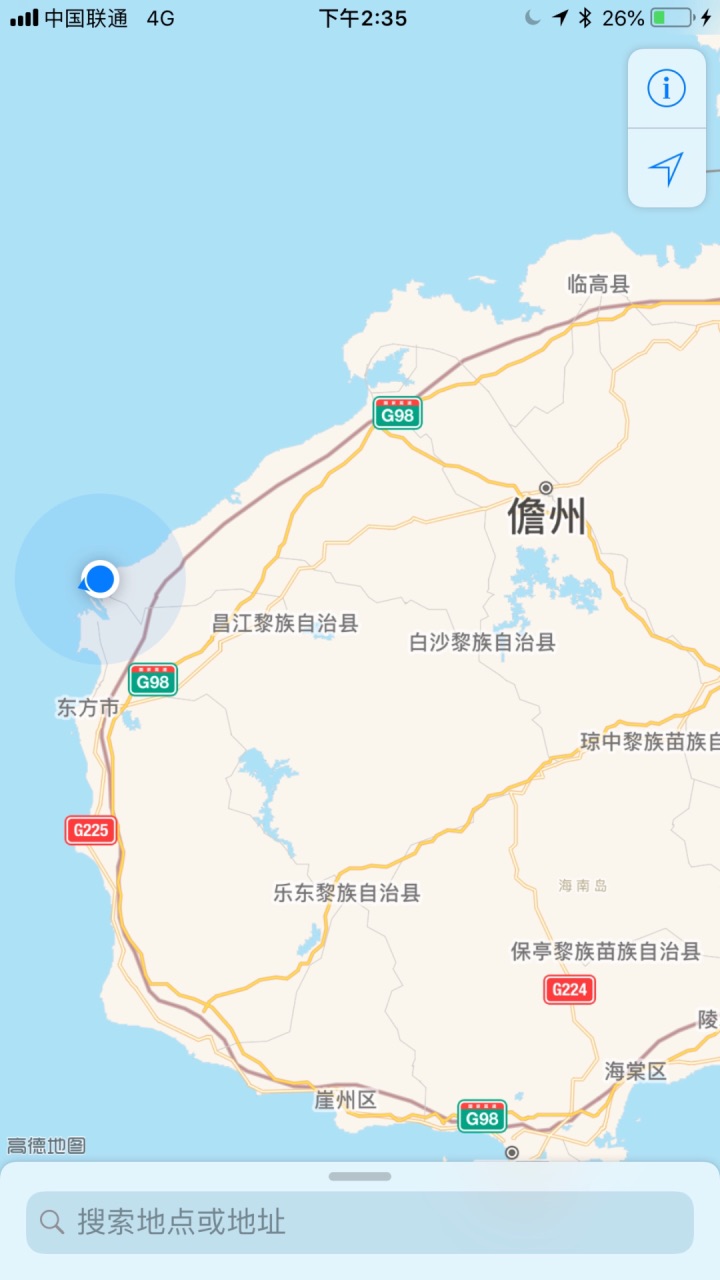The height and width of the screenshot is (1280, 720).
Task: Open the 高德地图 map attribution link
Action: point(46,1146)
